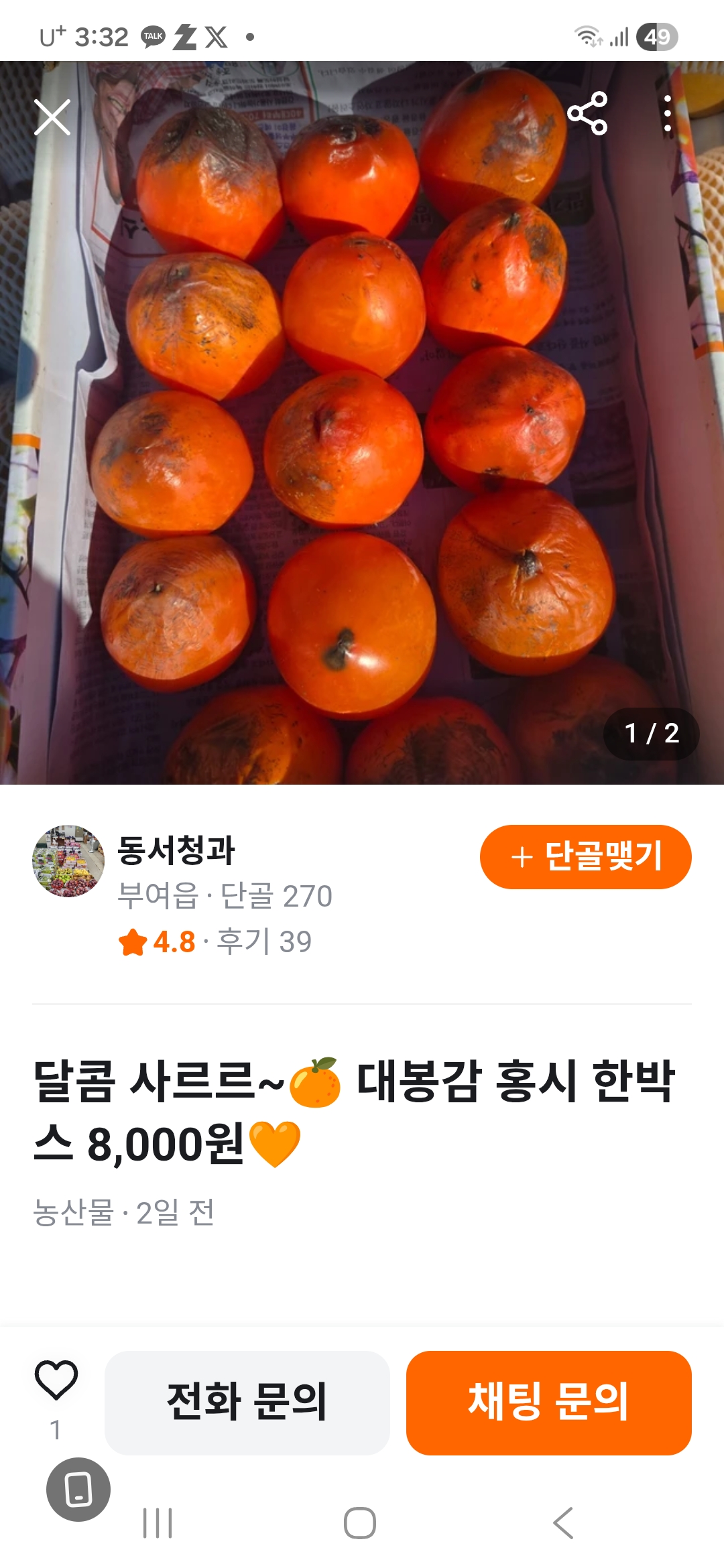Like this listing with the heart

click(56, 1380)
